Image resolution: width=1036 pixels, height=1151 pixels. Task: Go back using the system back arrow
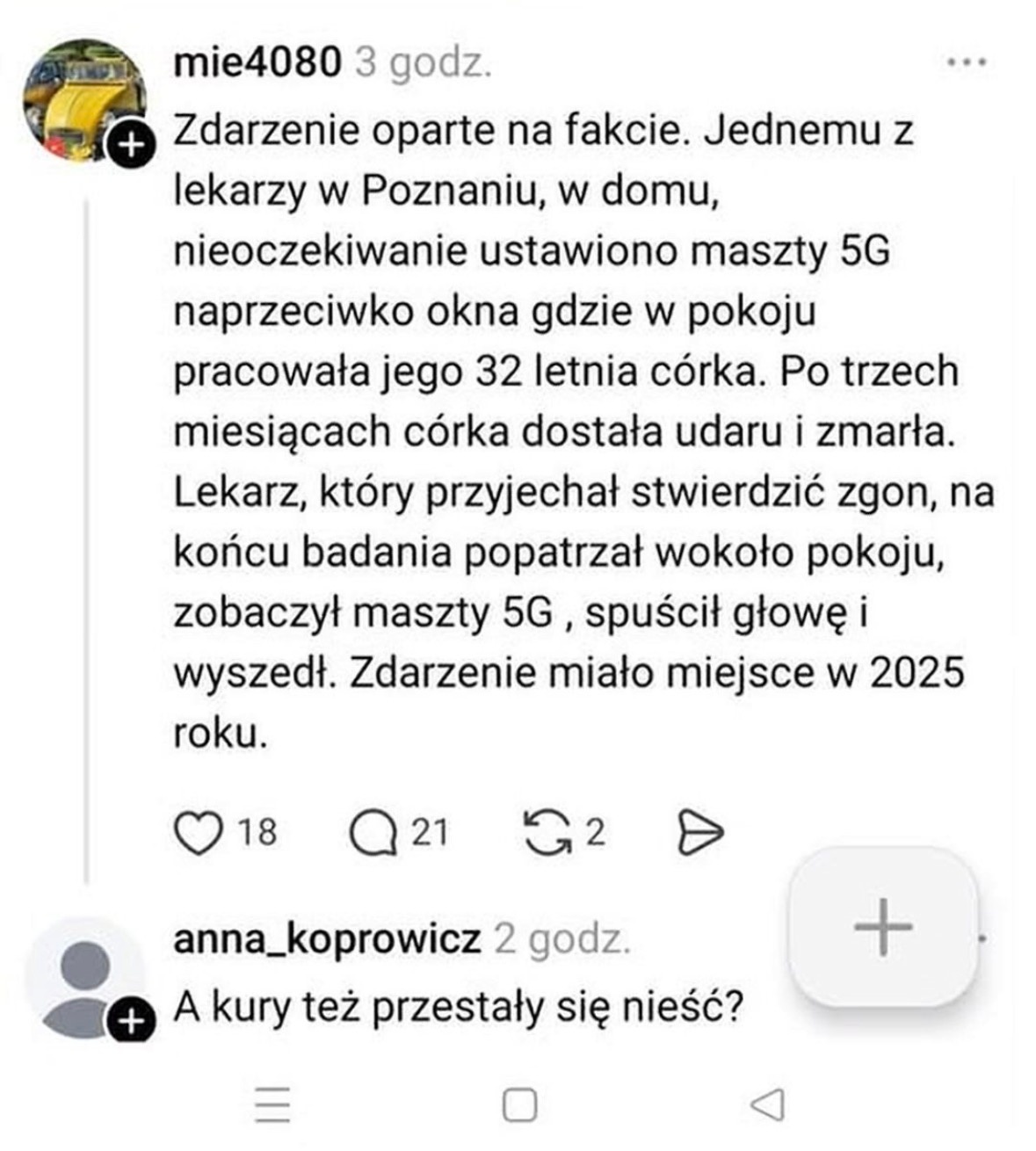point(768,1104)
